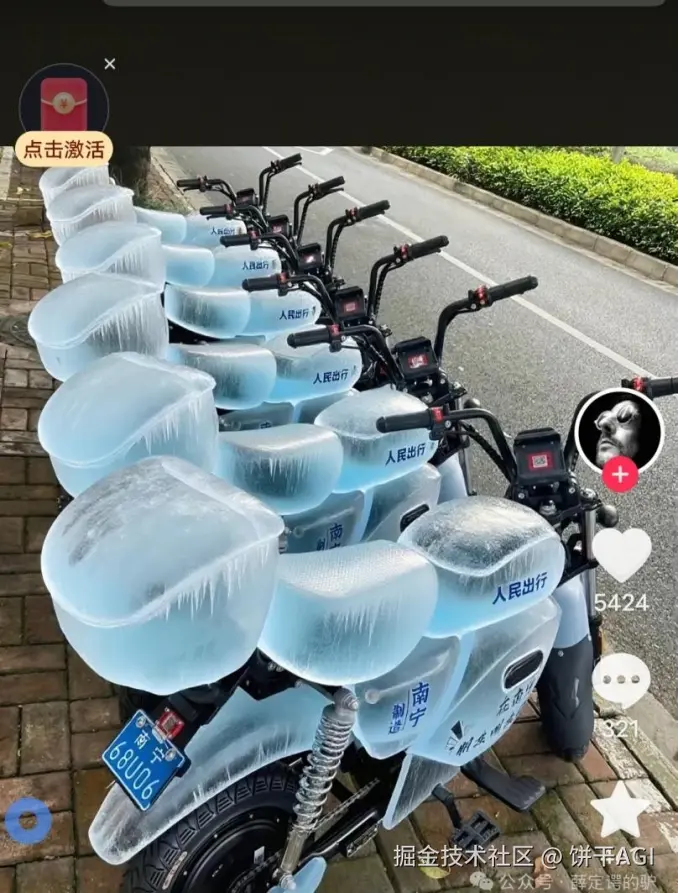Tap the 点击激活 red packet button
This screenshot has width=679, height=893.
pos(64,150)
